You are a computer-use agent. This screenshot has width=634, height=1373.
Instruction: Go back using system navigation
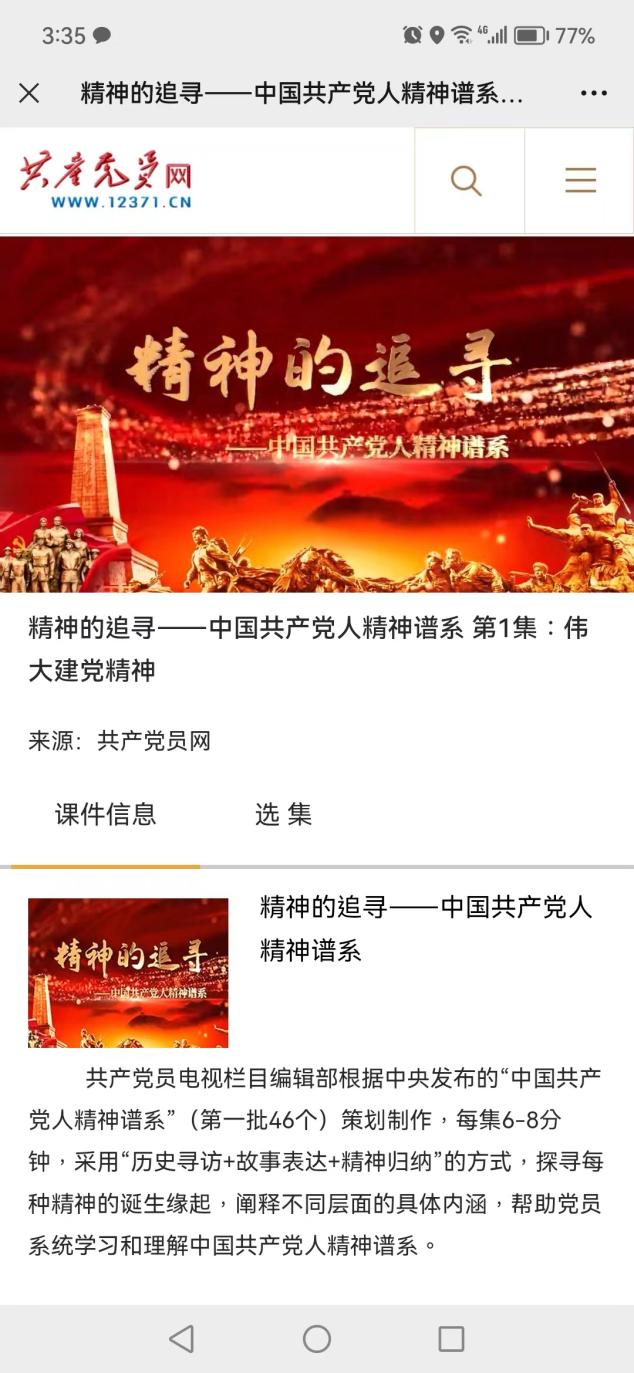[181, 1338]
